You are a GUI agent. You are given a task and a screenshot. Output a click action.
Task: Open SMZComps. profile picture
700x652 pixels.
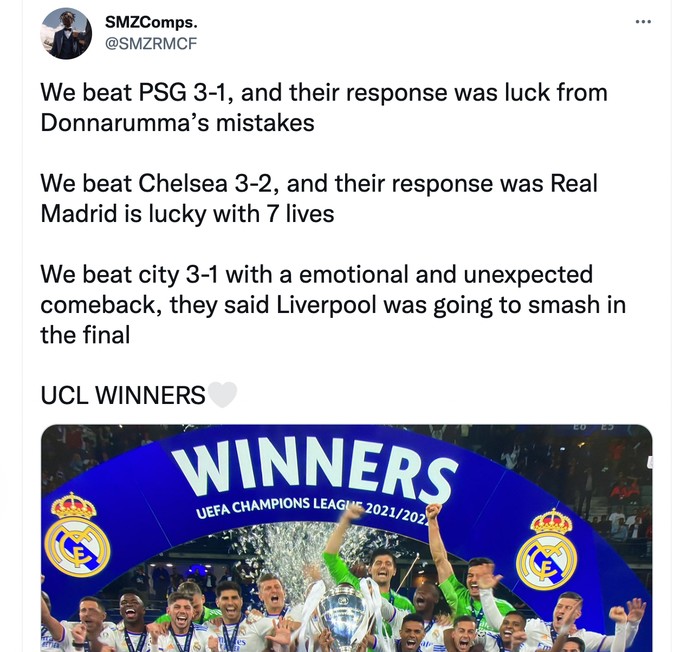66,33
